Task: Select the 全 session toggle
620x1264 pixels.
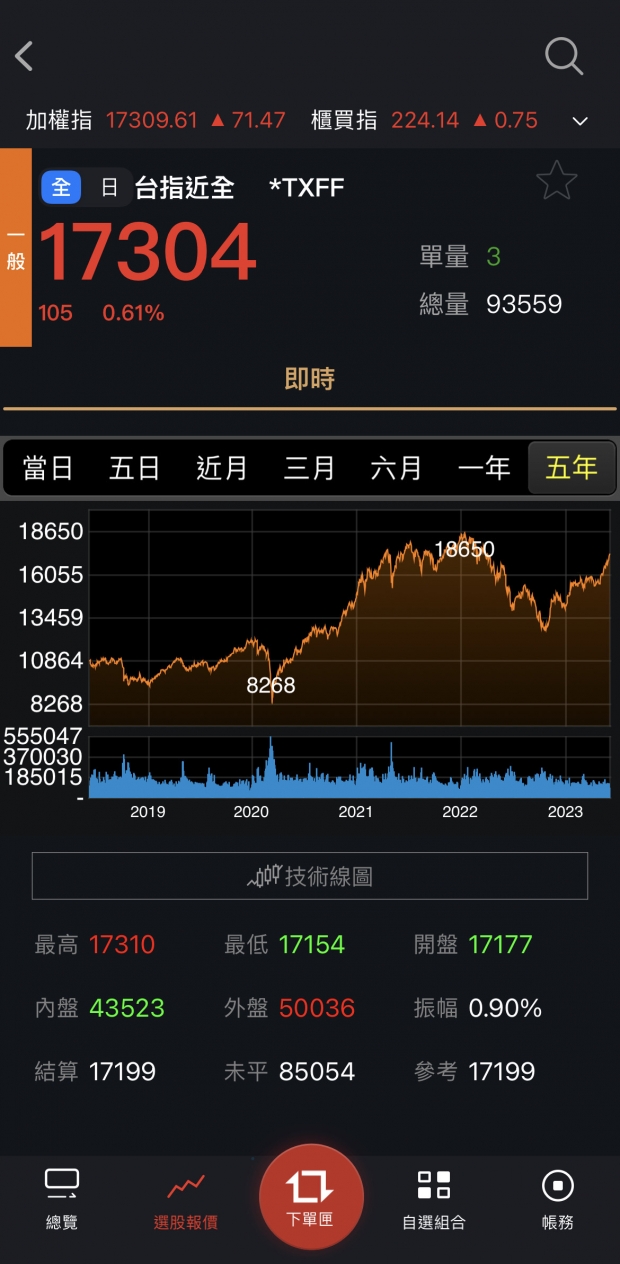Action: (x=61, y=187)
